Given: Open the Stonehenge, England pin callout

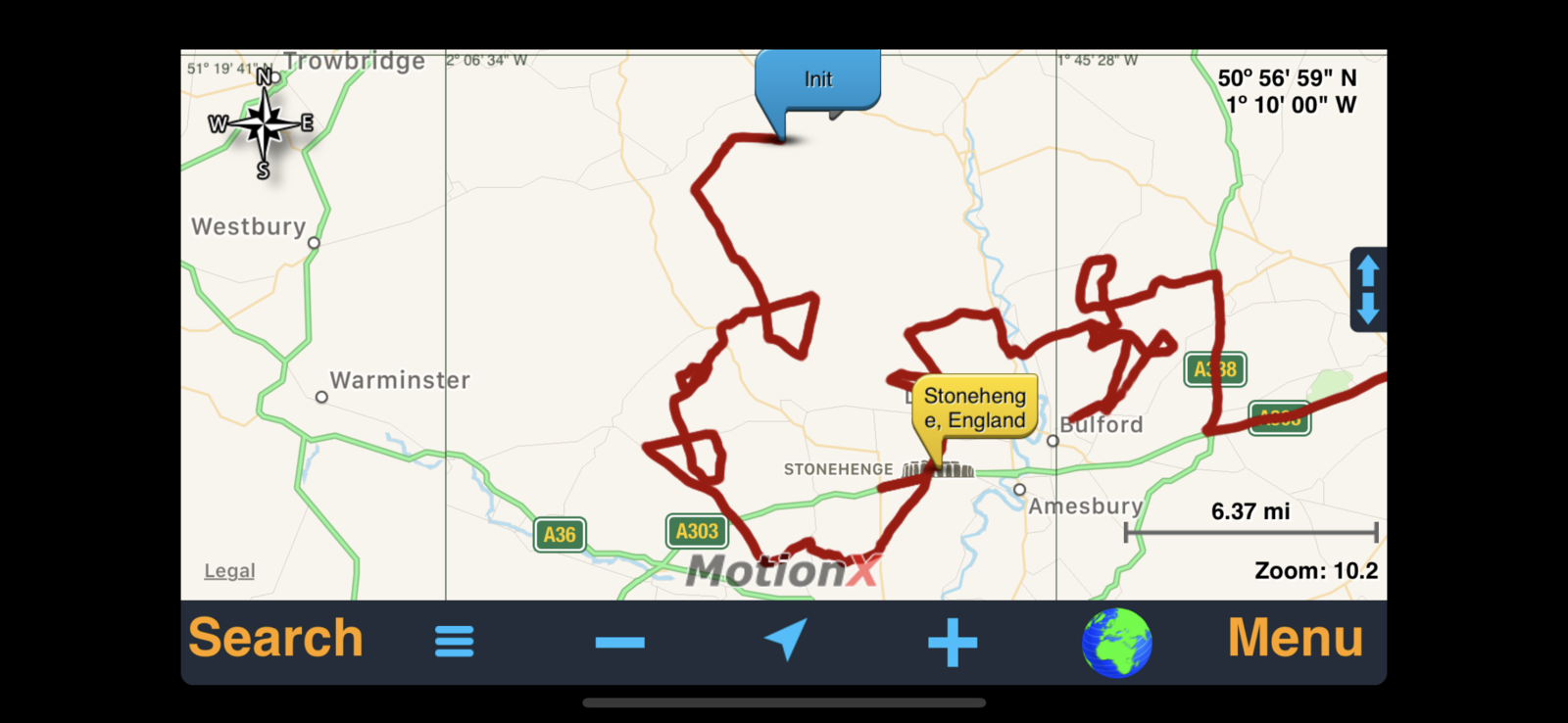Looking at the screenshot, I should (x=974, y=408).
